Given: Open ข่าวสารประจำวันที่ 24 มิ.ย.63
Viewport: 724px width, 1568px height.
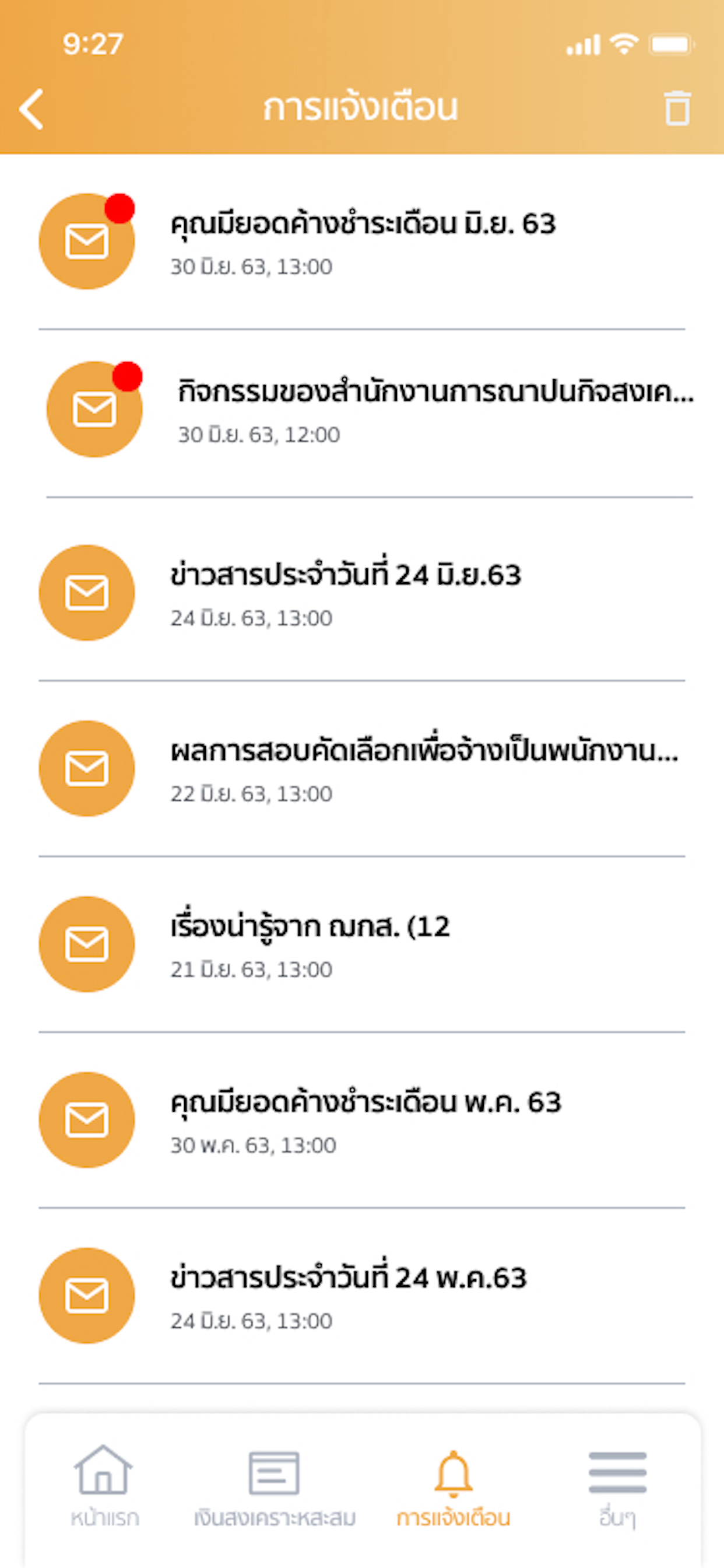Looking at the screenshot, I should [362, 593].
